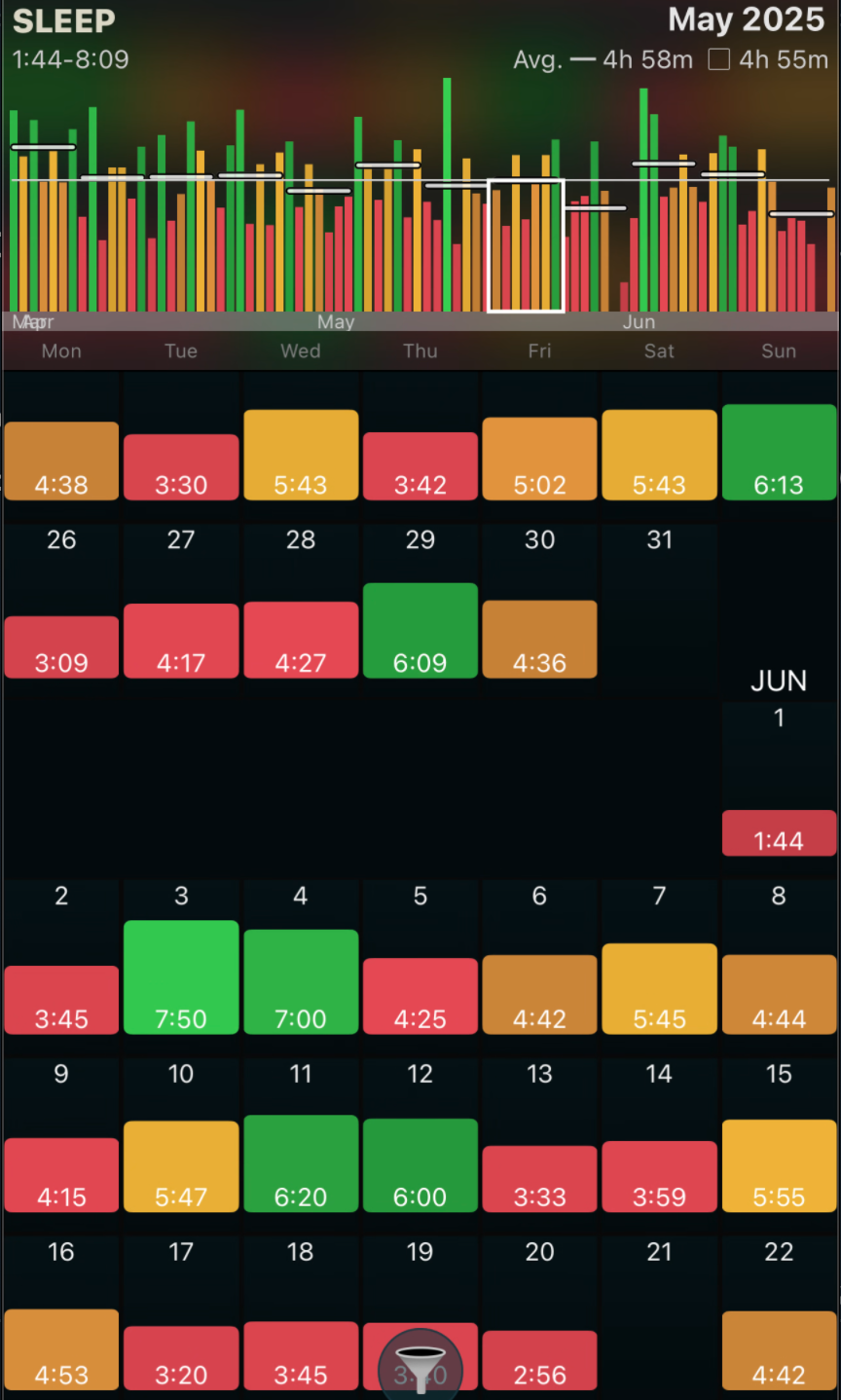
Task: Tap the highlighted week in the bar chart
Action: click(x=526, y=245)
